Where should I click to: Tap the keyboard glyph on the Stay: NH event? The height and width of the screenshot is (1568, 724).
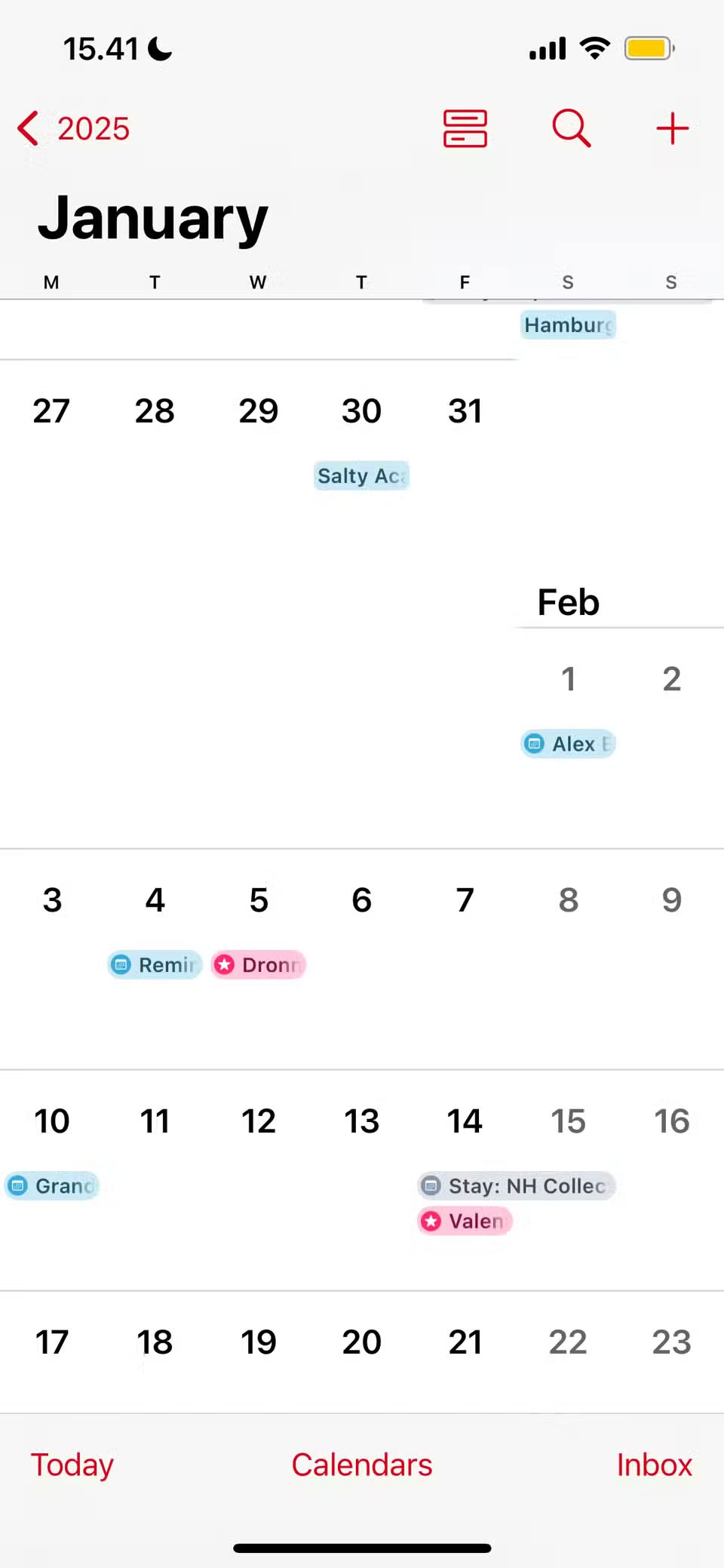431,1185
